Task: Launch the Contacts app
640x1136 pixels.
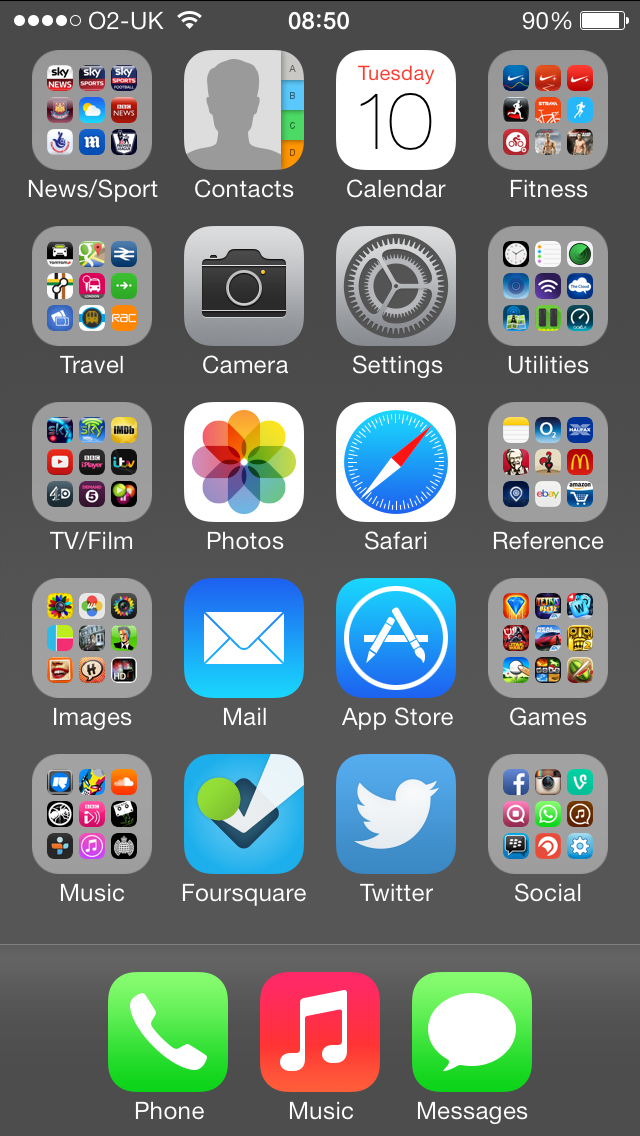Action: point(244,110)
